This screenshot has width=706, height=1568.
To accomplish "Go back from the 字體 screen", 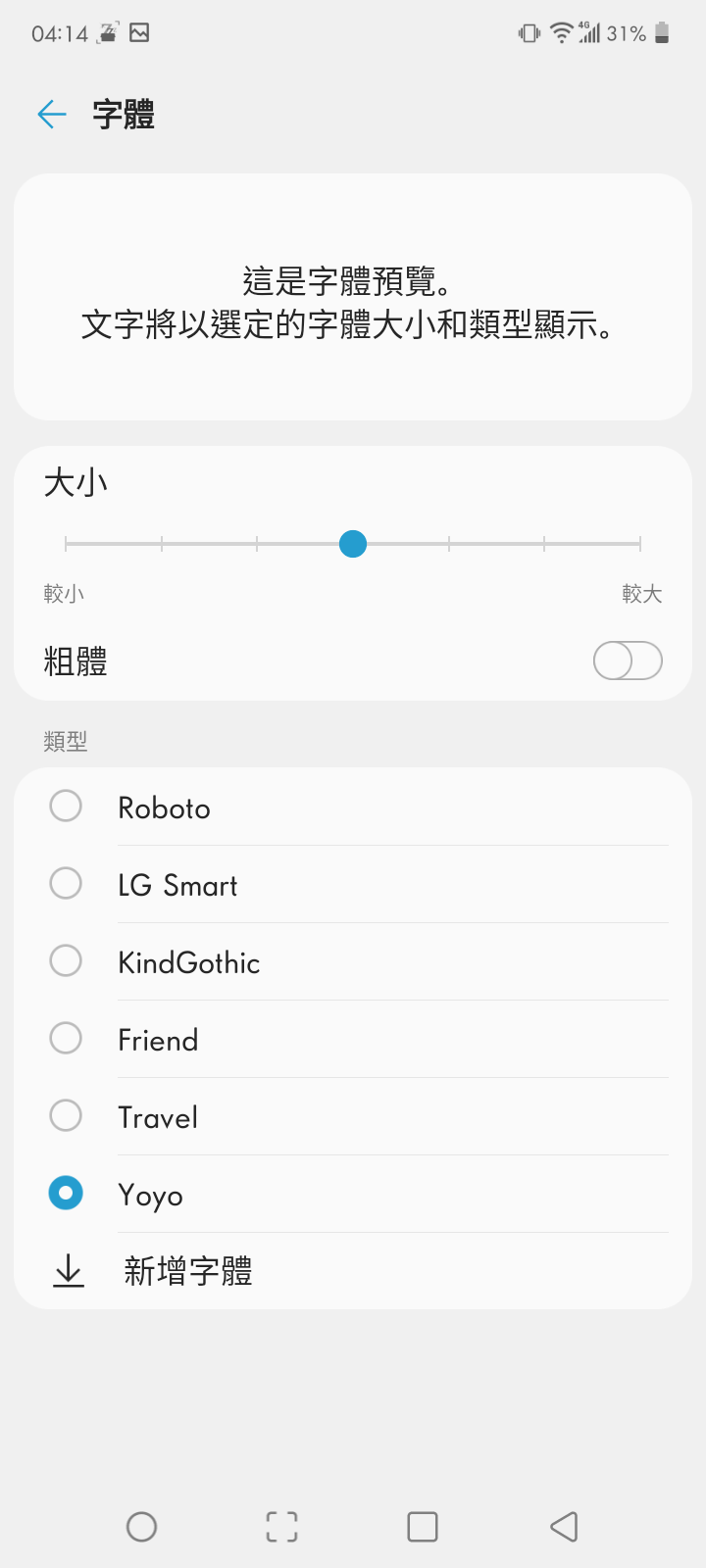I will (51, 115).
